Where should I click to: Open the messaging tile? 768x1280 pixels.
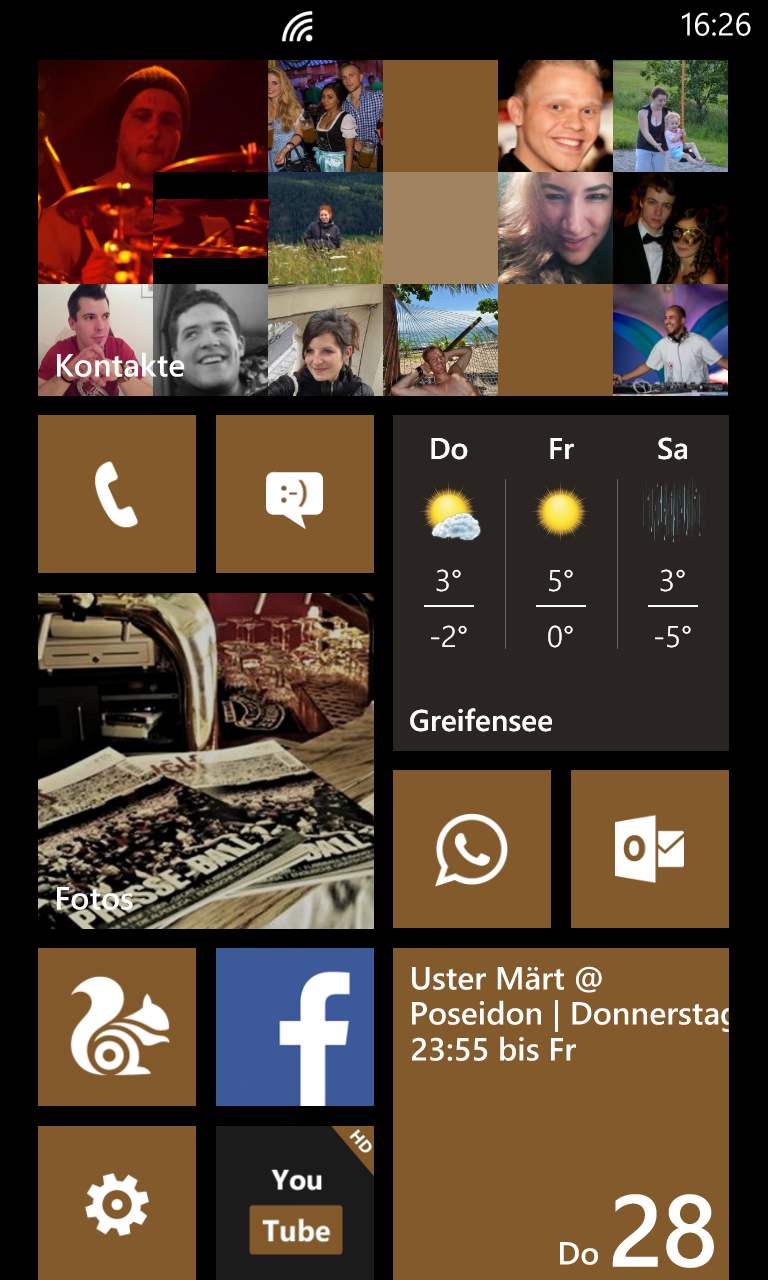pos(295,494)
